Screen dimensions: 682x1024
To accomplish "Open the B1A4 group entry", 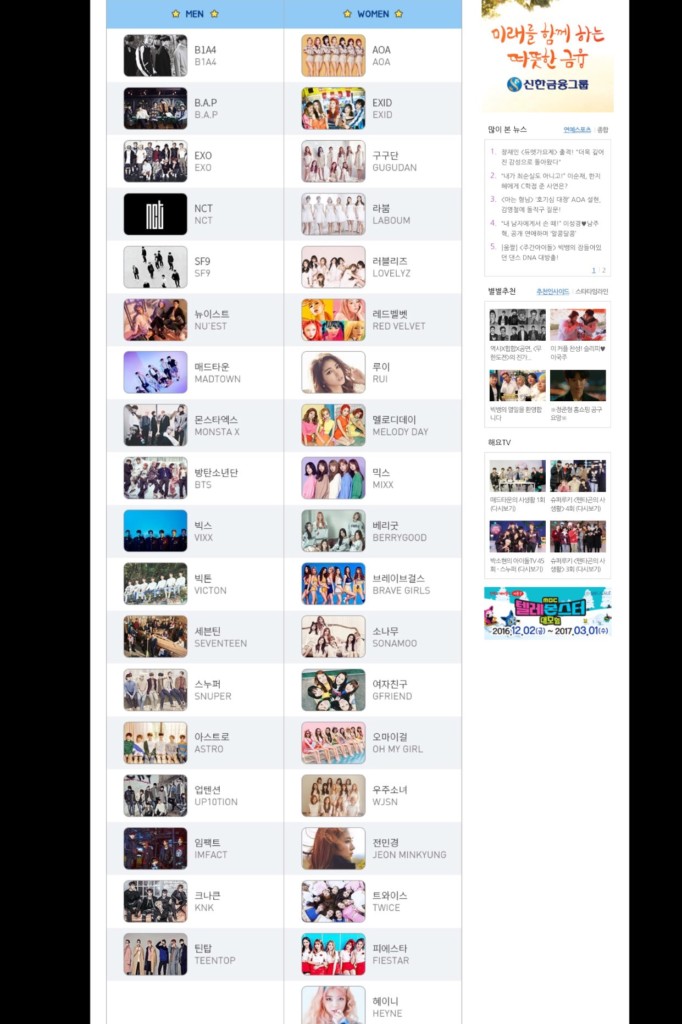I will (205, 55).
